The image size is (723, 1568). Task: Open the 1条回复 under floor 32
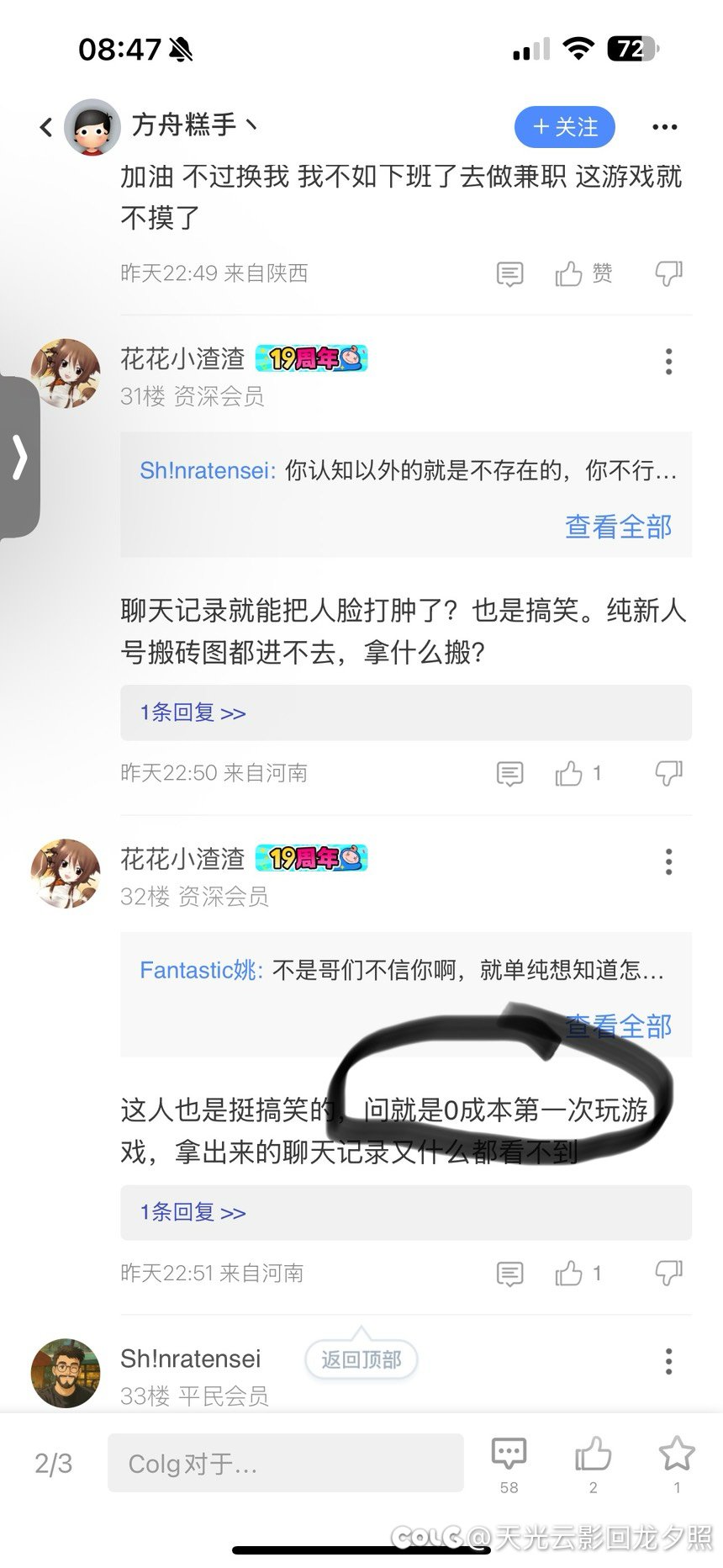tap(193, 1212)
